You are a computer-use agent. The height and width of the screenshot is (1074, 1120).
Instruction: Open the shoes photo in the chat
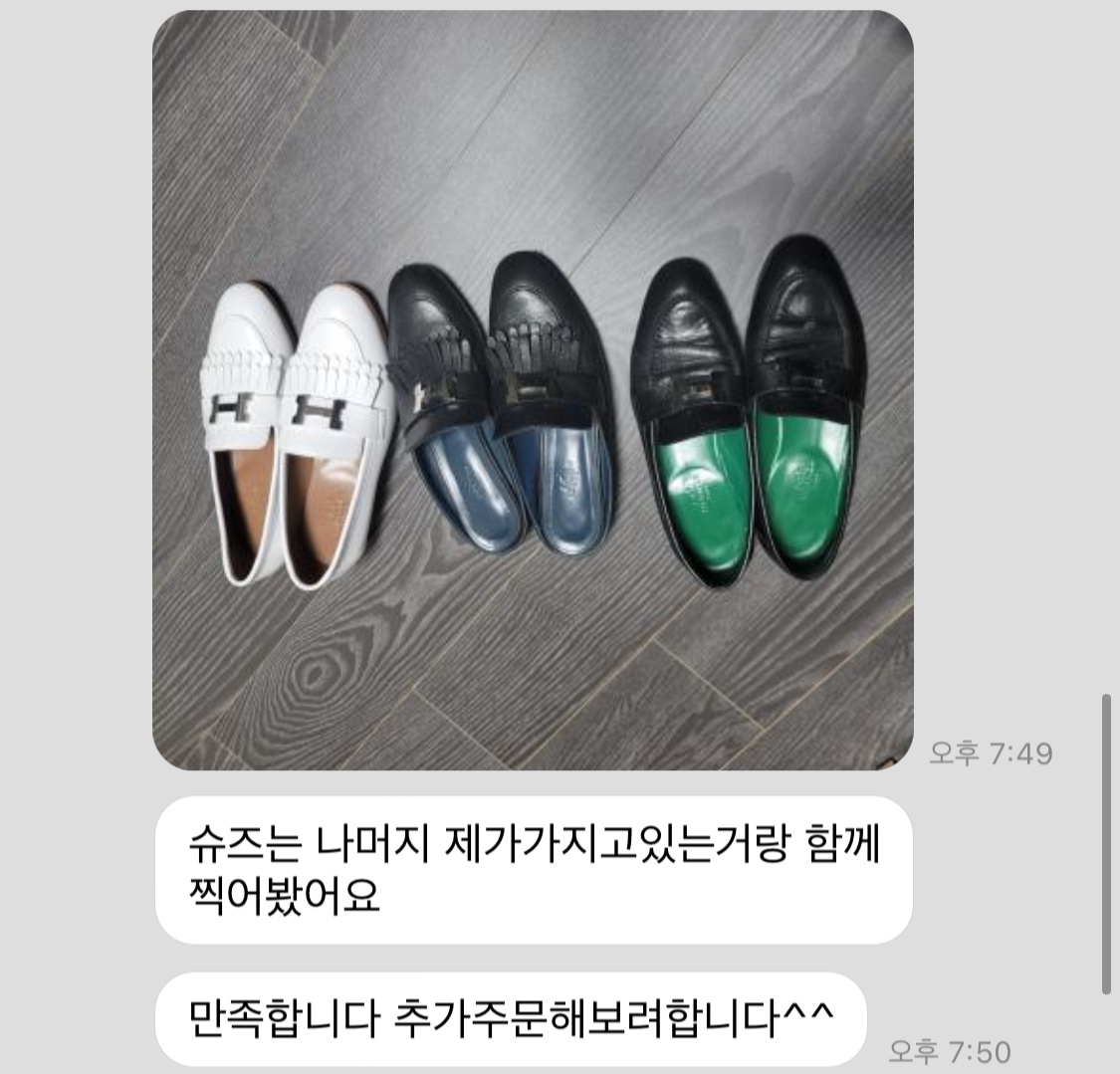coord(533,390)
